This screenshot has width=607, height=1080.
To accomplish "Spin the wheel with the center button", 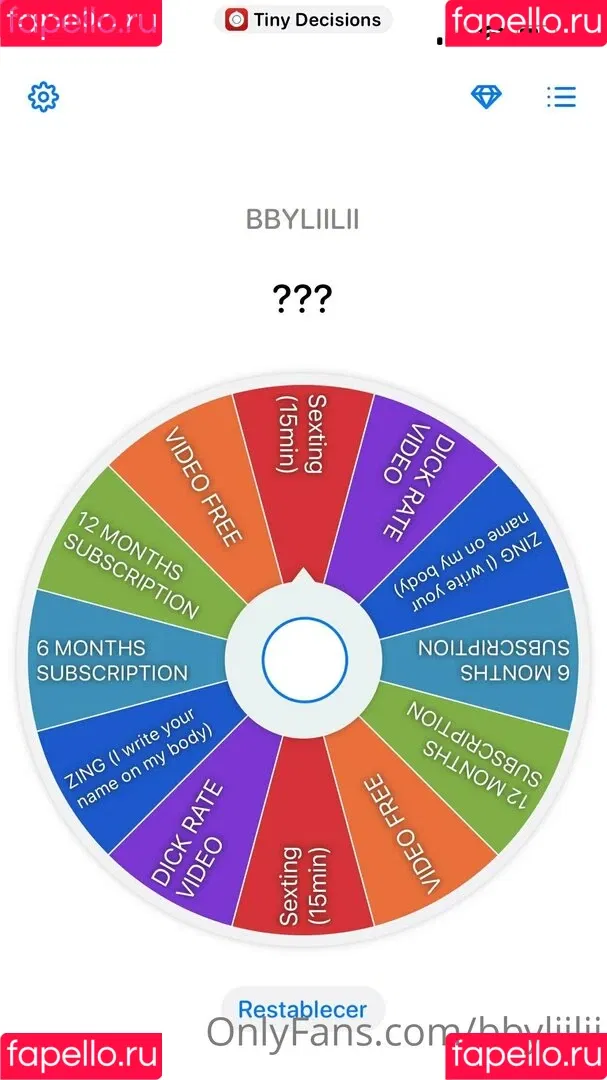I will pyautogui.click(x=304, y=658).
